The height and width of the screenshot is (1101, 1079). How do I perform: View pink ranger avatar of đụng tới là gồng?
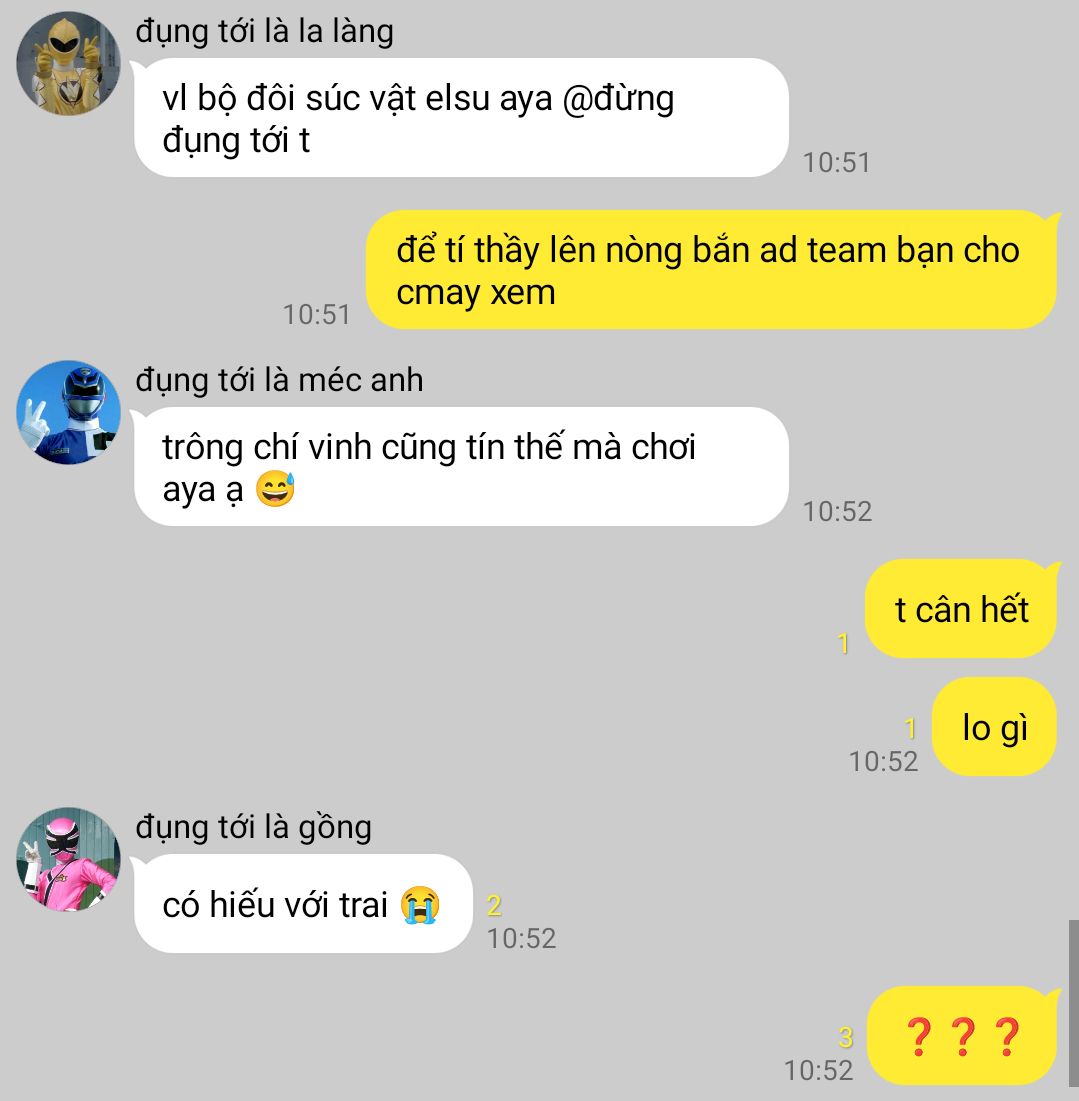(68, 859)
